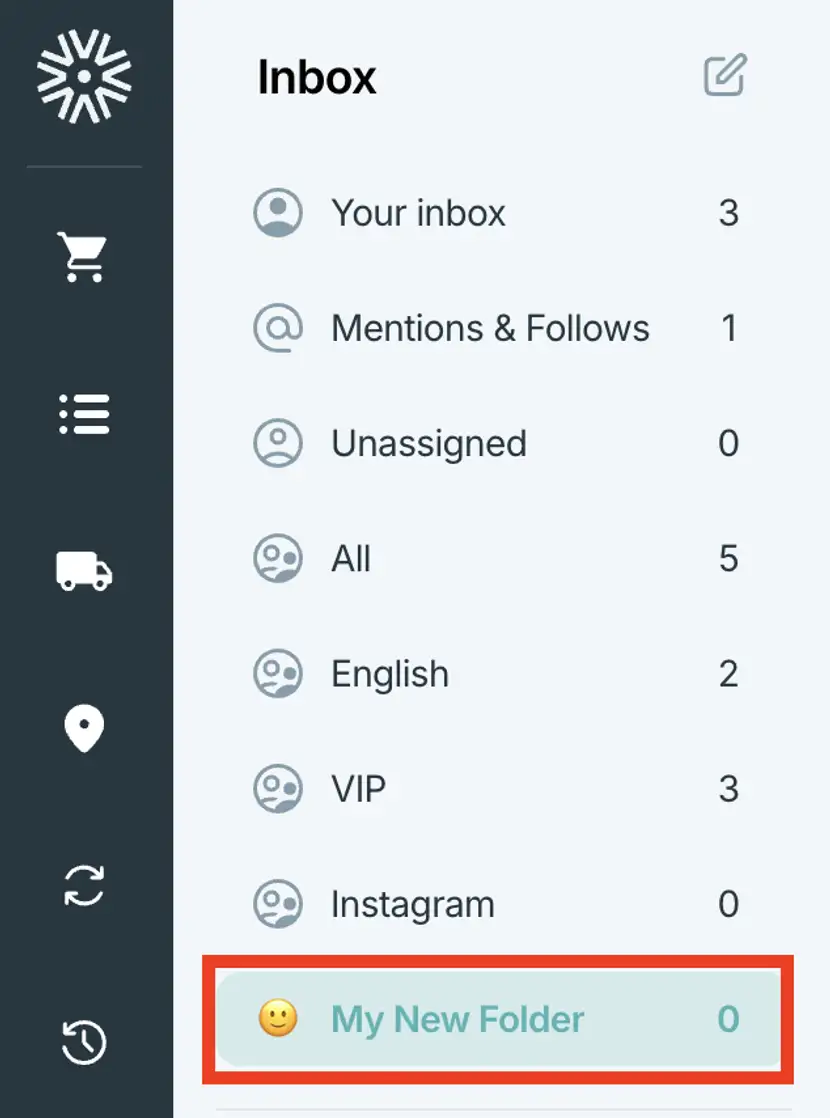
Task: Tap the sync arrows icon
Action: click(x=84, y=886)
